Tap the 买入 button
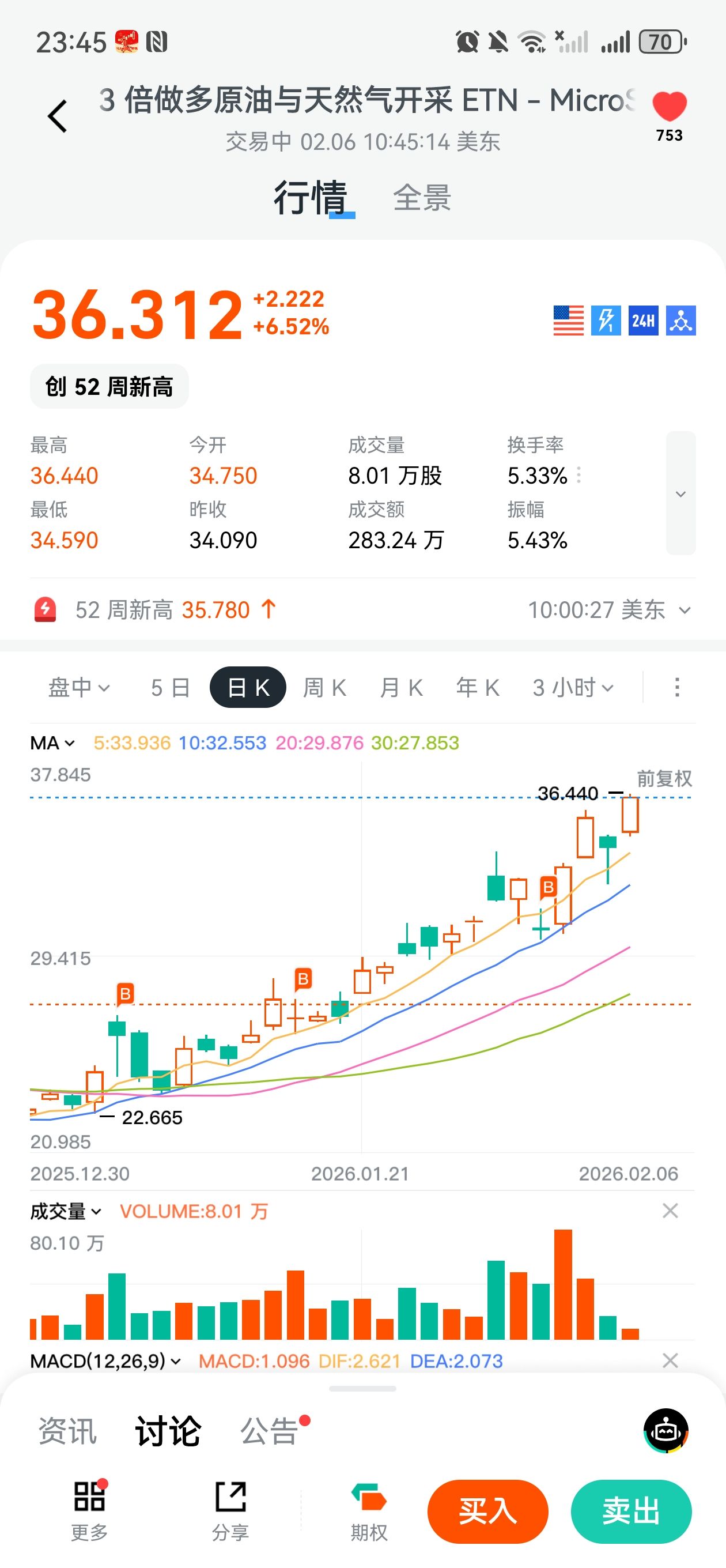 [487, 1512]
